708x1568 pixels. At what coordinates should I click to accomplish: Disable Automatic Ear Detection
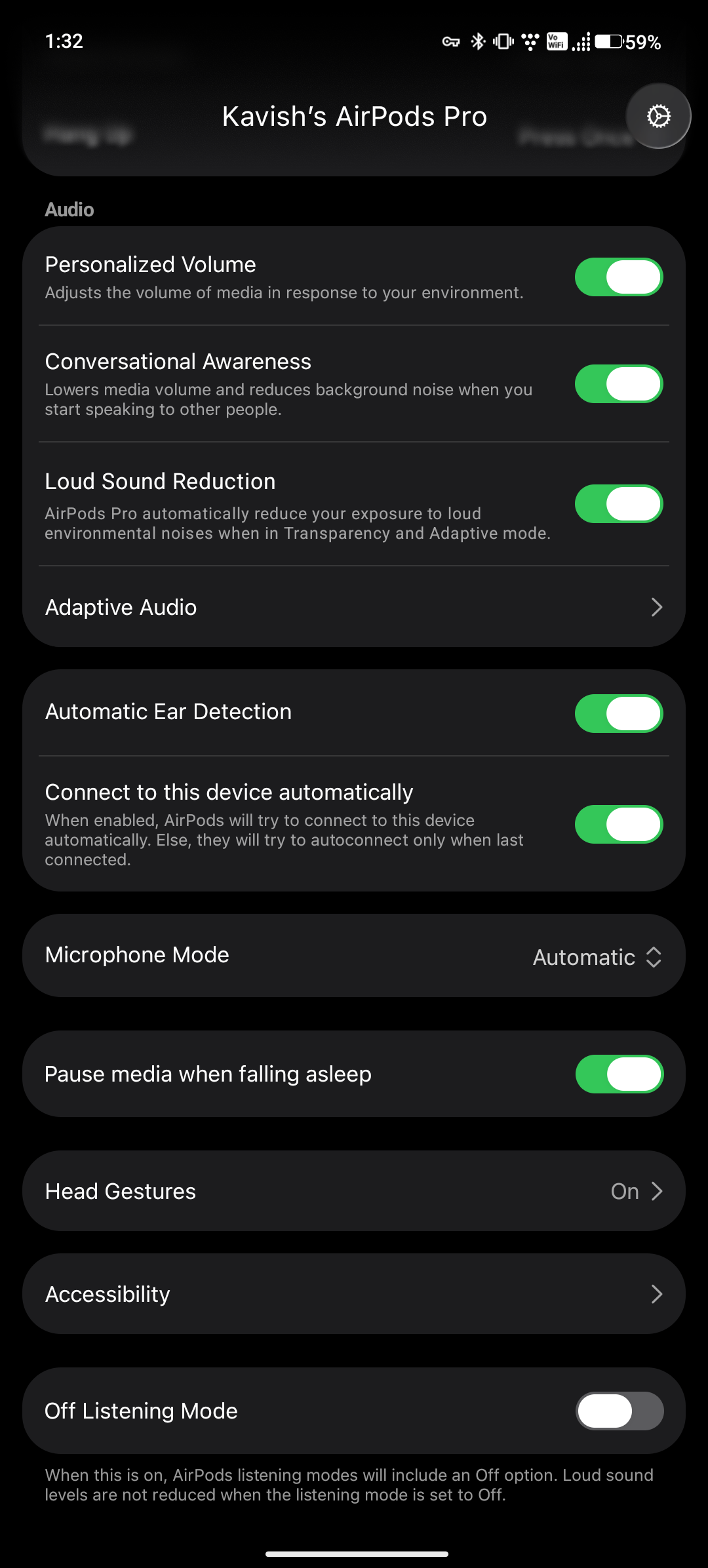(x=618, y=713)
